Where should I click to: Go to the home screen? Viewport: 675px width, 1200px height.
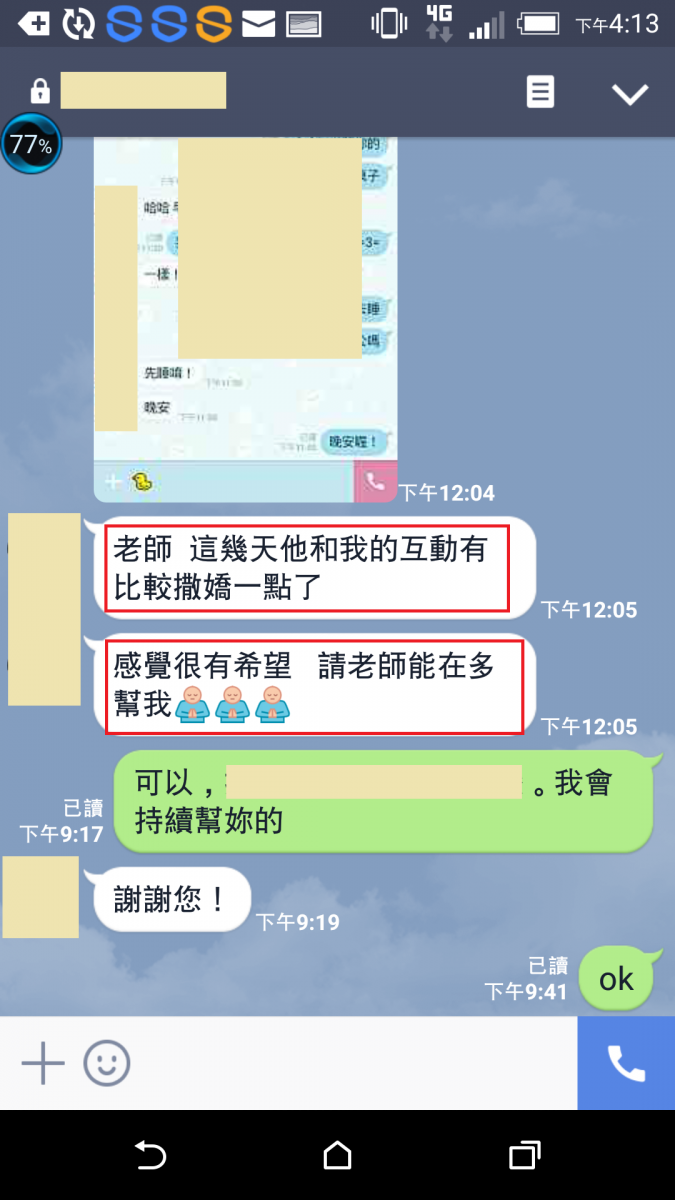tap(338, 1156)
